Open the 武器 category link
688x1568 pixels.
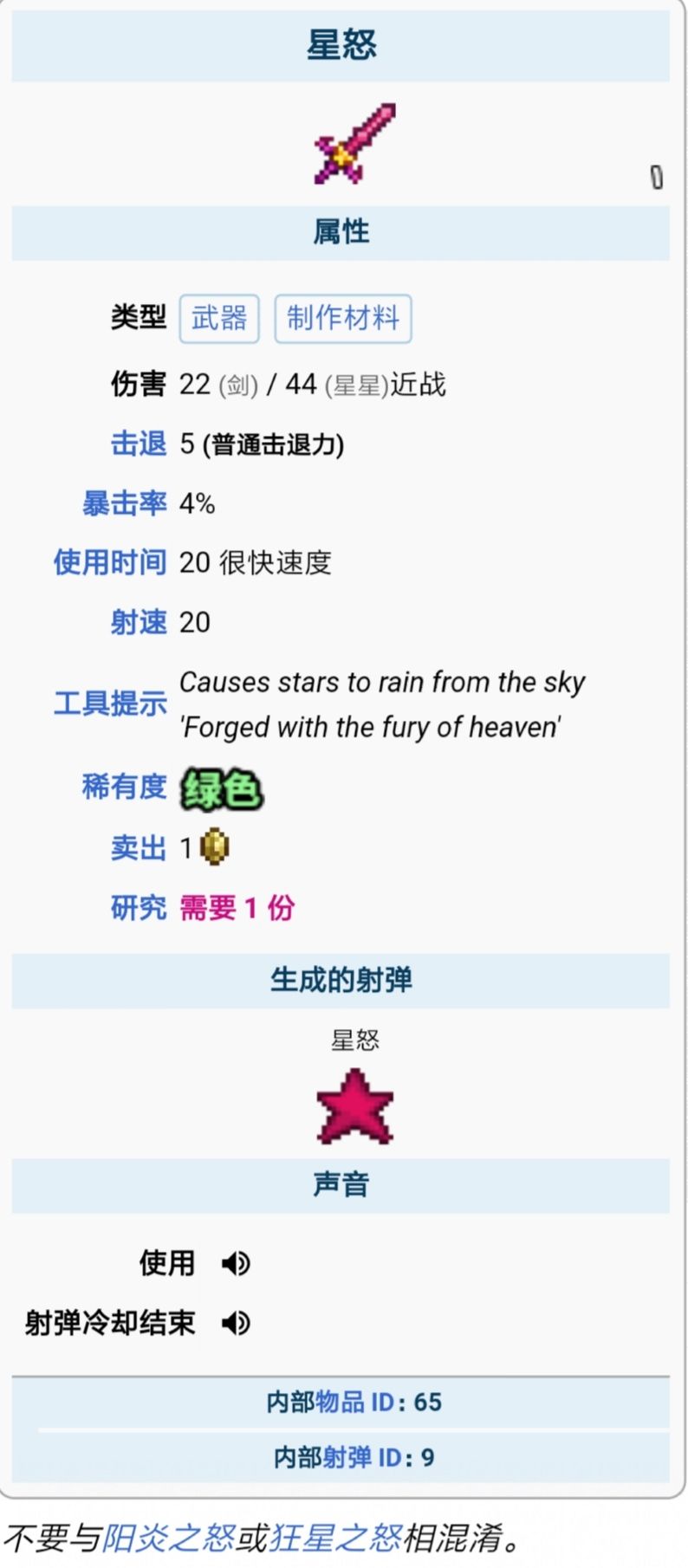click(219, 318)
